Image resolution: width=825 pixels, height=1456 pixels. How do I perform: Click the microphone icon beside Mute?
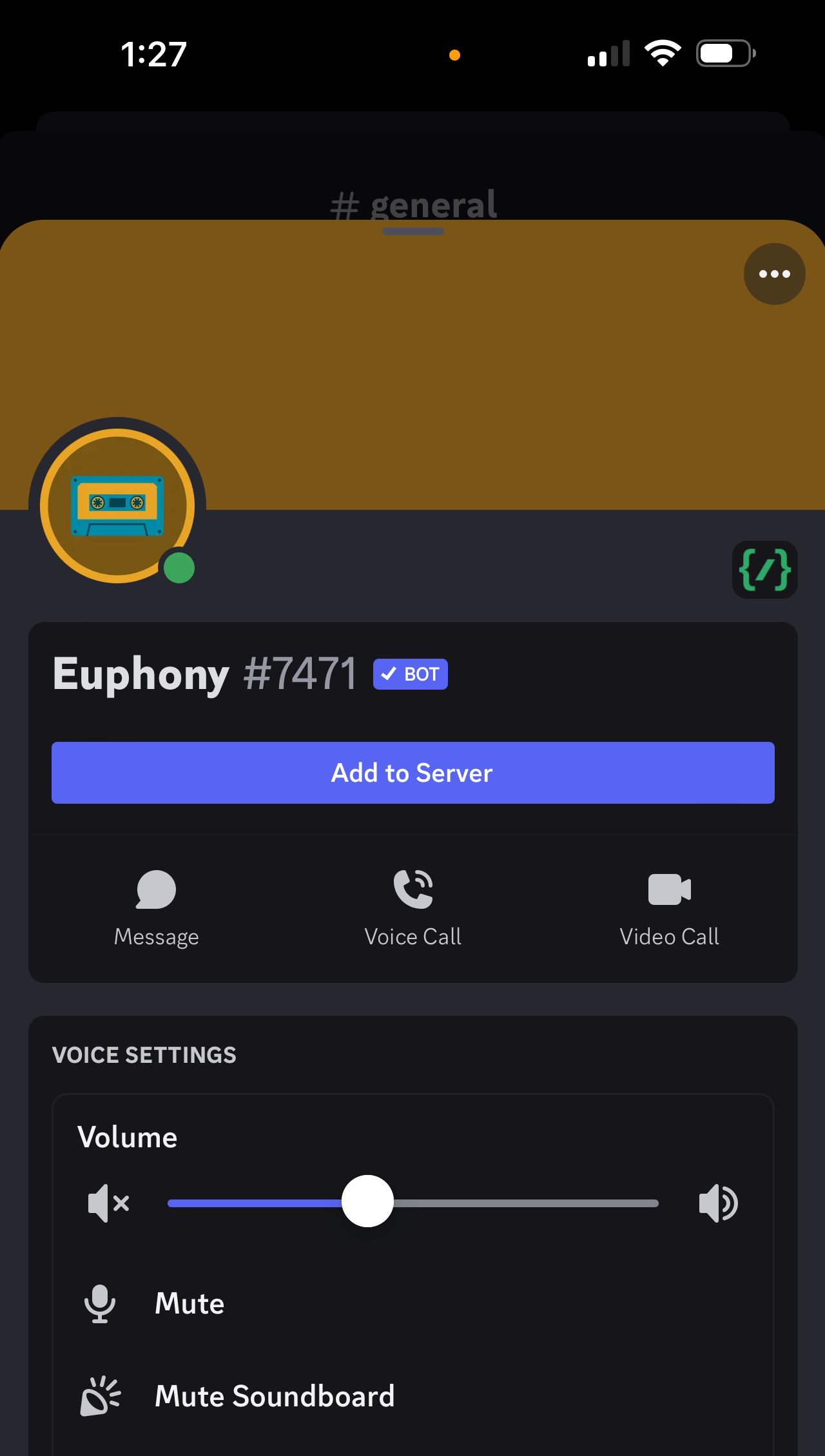click(x=100, y=1303)
